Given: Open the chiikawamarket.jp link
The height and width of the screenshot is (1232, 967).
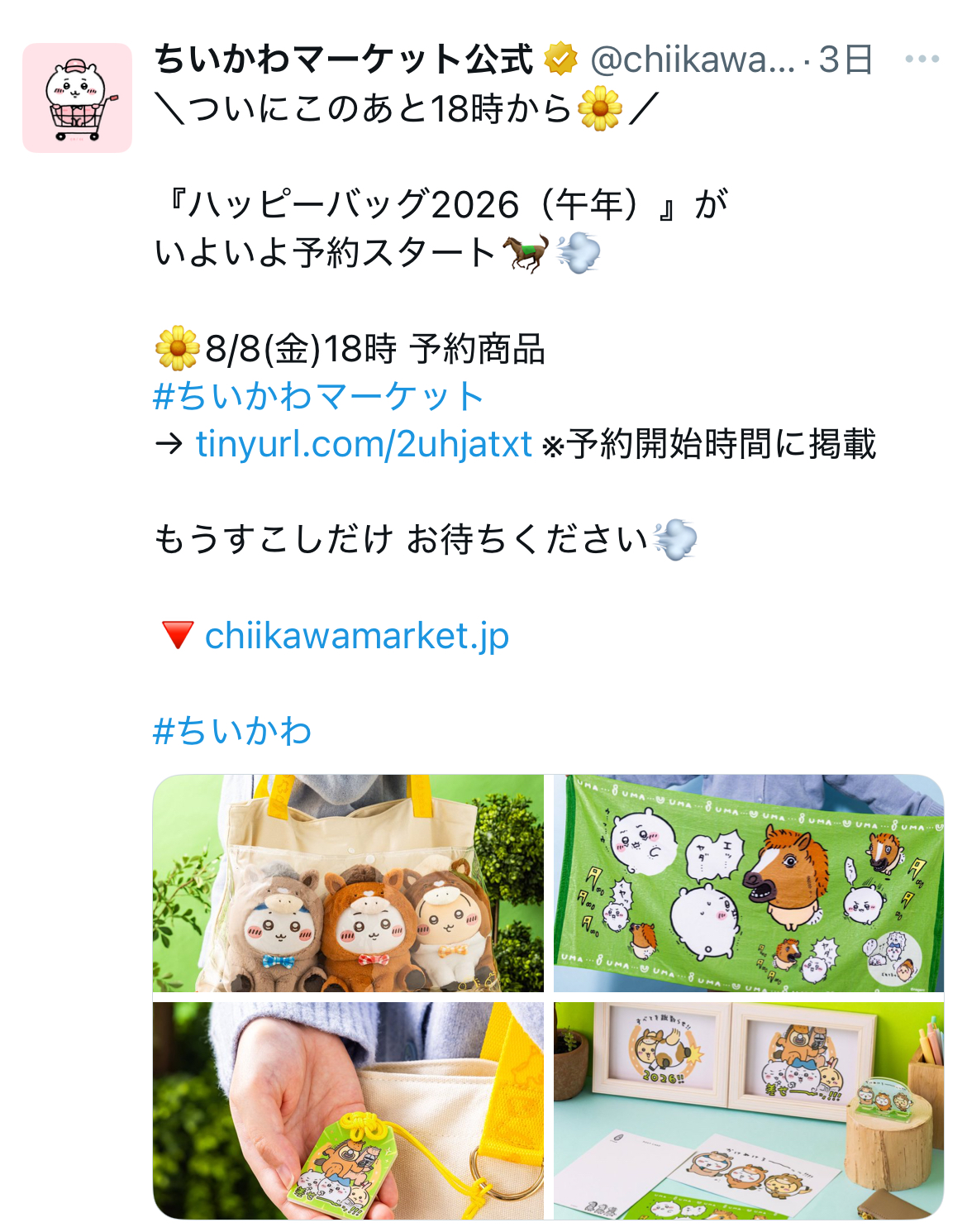Looking at the screenshot, I should (x=356, y=636).
